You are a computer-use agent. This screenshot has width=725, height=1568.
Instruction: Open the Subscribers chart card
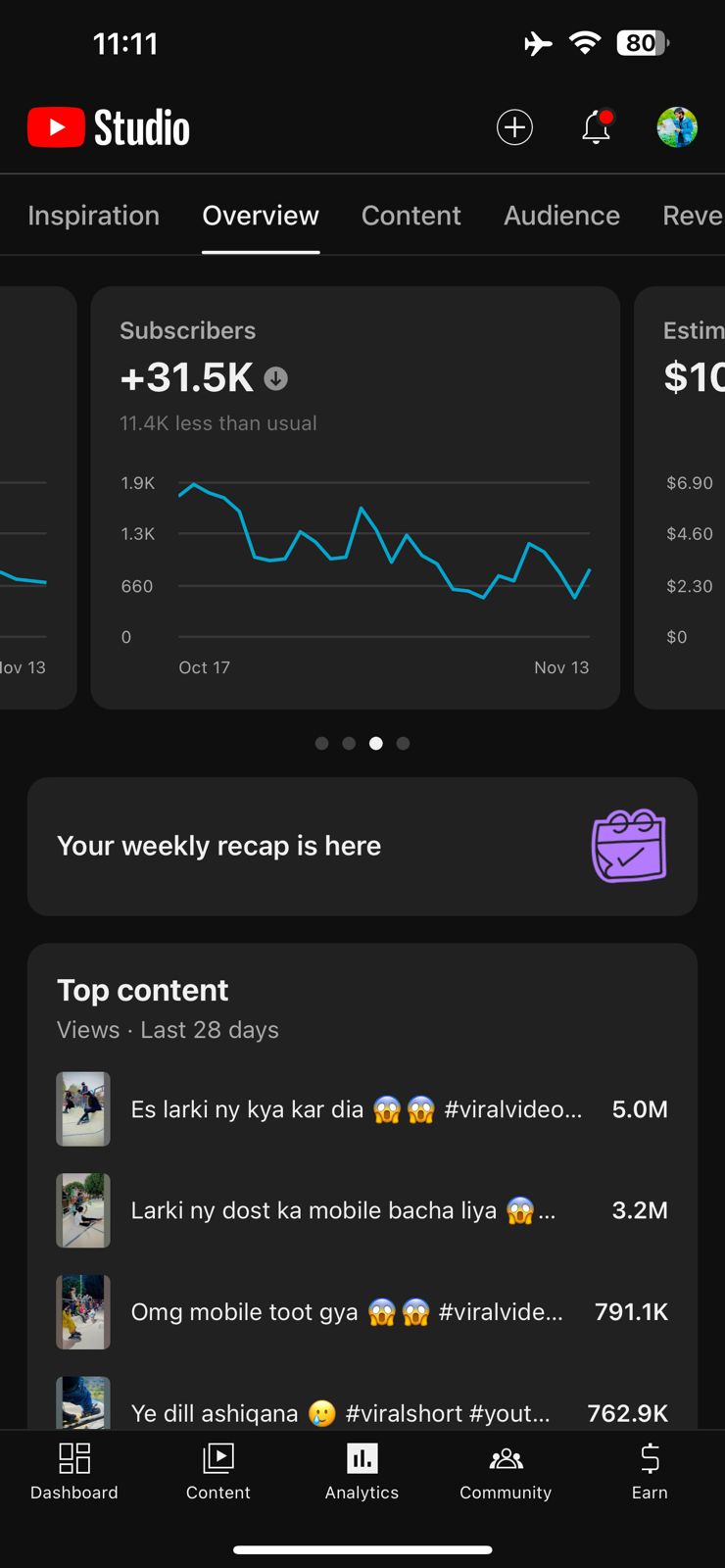pos(355,497)
